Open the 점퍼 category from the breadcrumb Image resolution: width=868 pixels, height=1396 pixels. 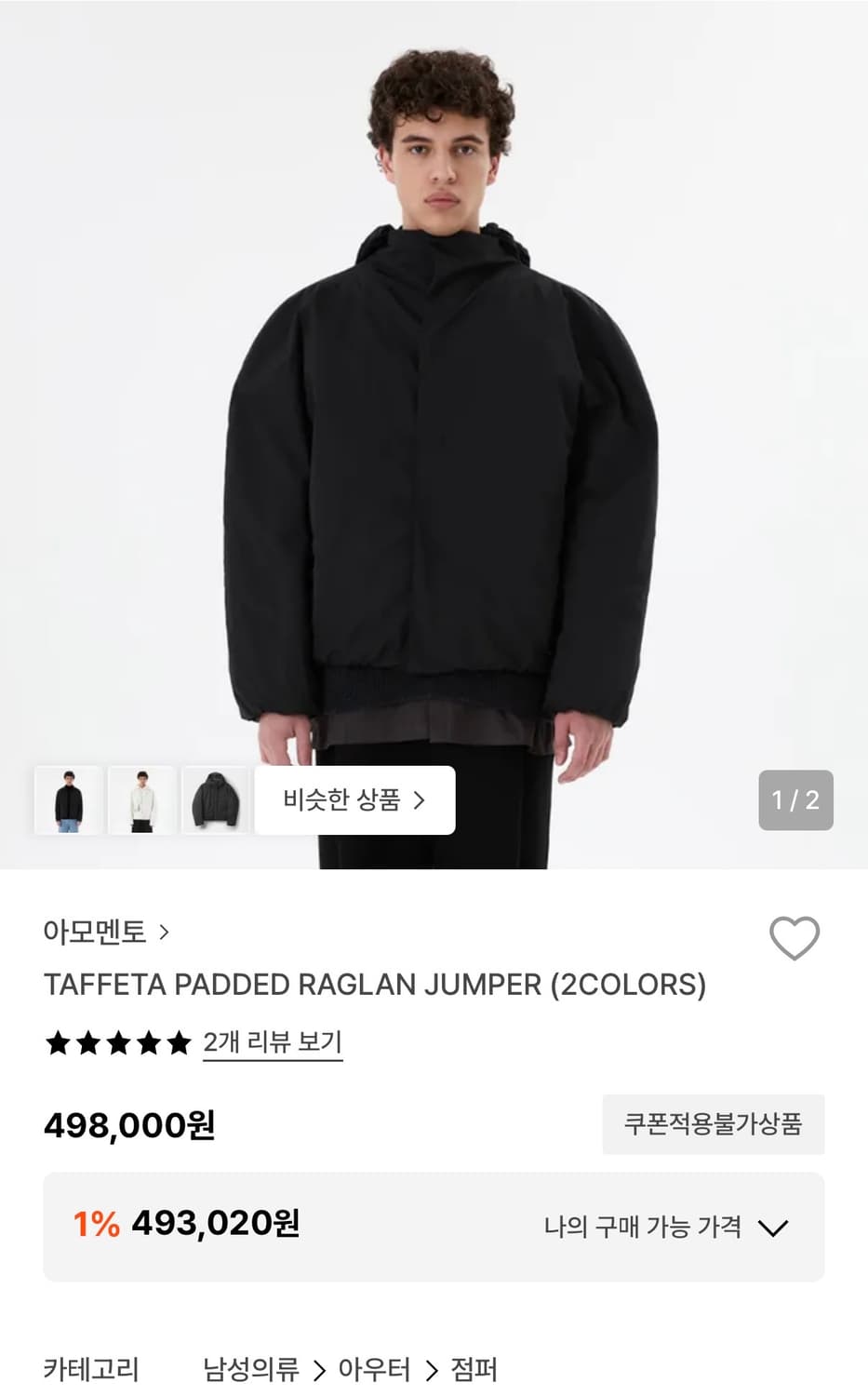pos(474,1370)
